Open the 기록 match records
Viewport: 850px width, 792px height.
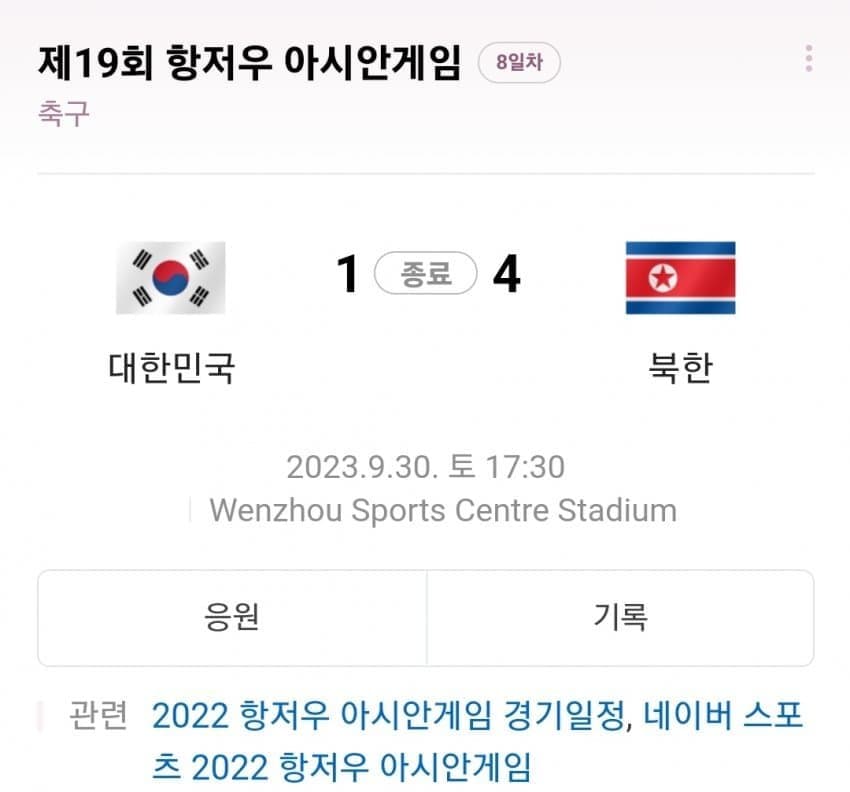620,617
